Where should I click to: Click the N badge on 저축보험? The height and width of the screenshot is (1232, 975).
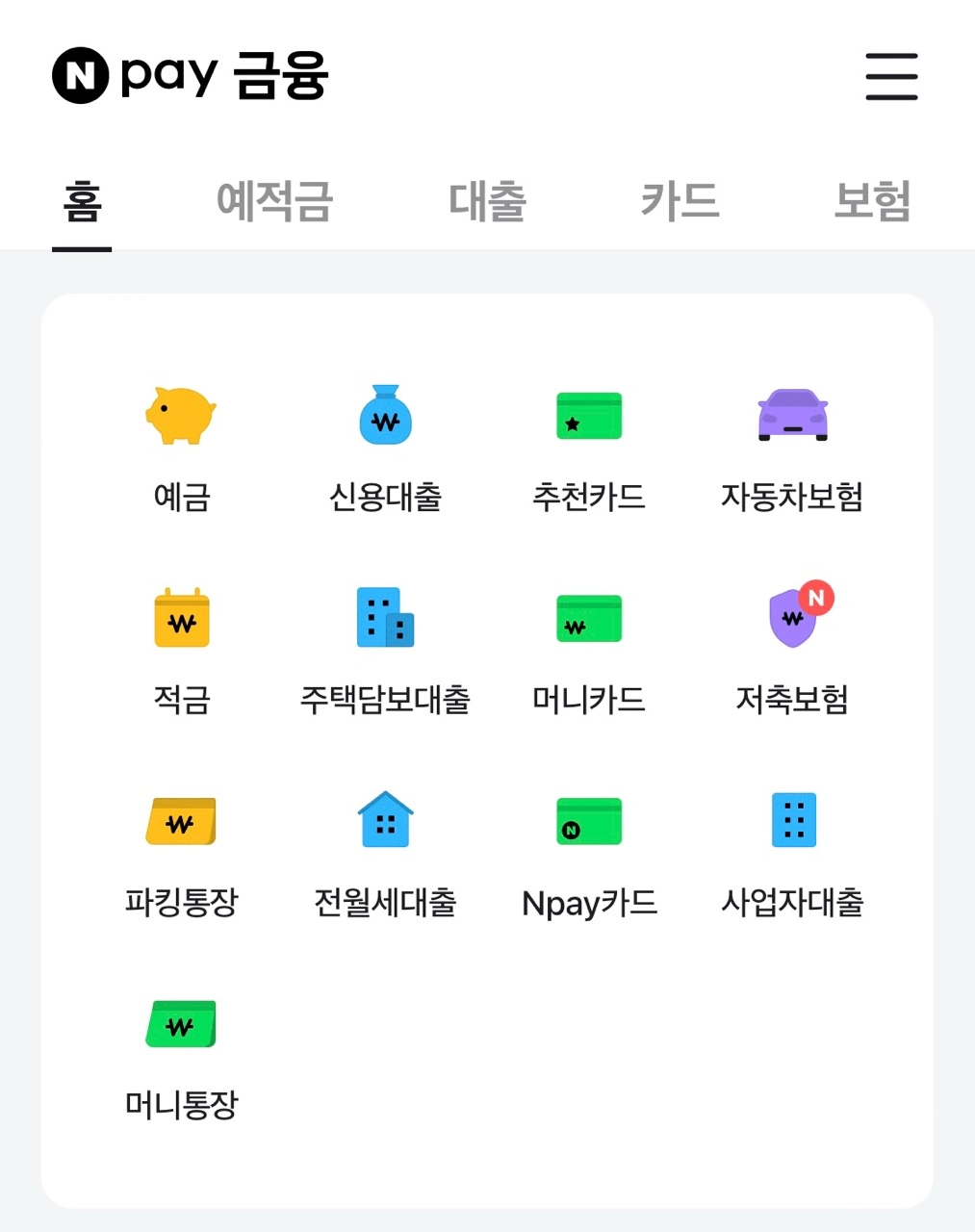click(815, 597)
